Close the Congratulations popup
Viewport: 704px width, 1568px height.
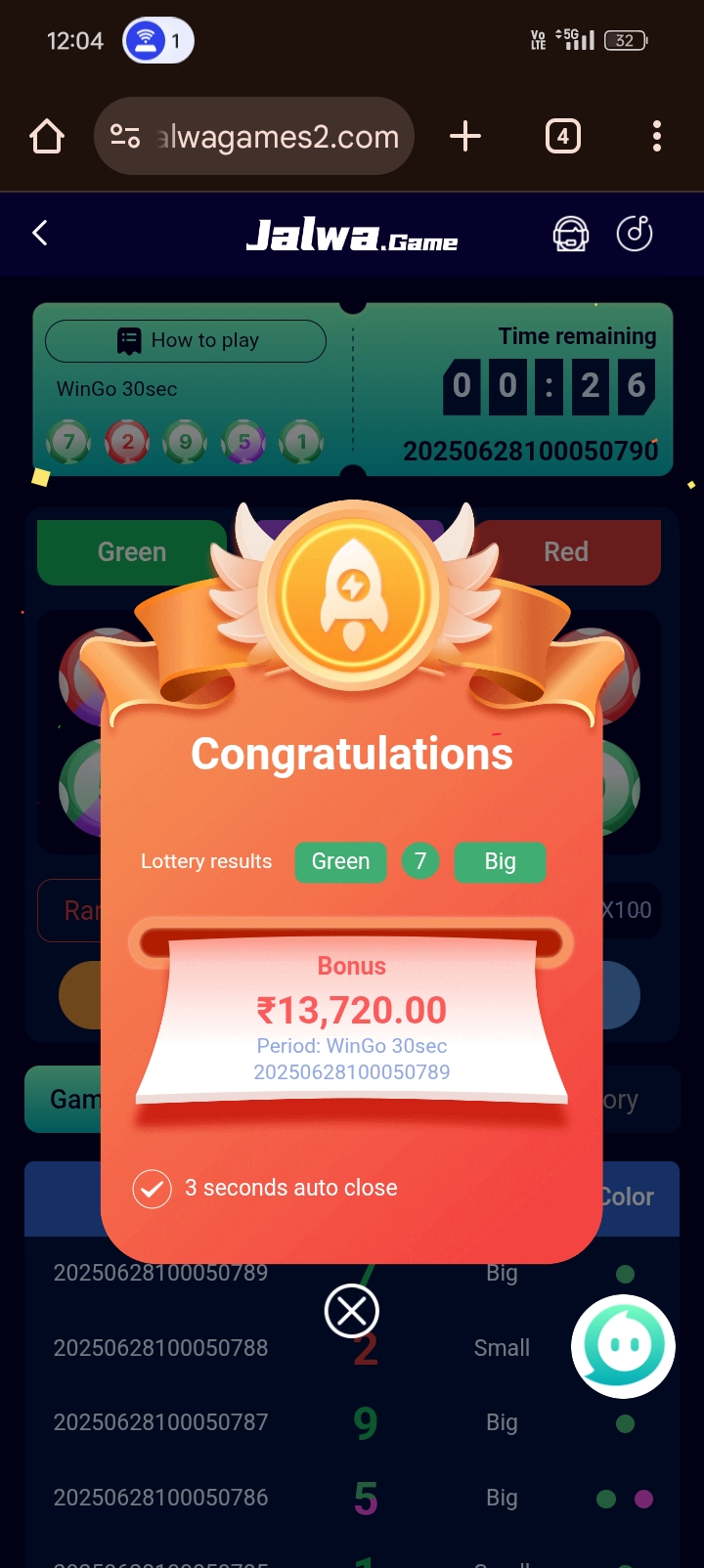pos(352,1311)
